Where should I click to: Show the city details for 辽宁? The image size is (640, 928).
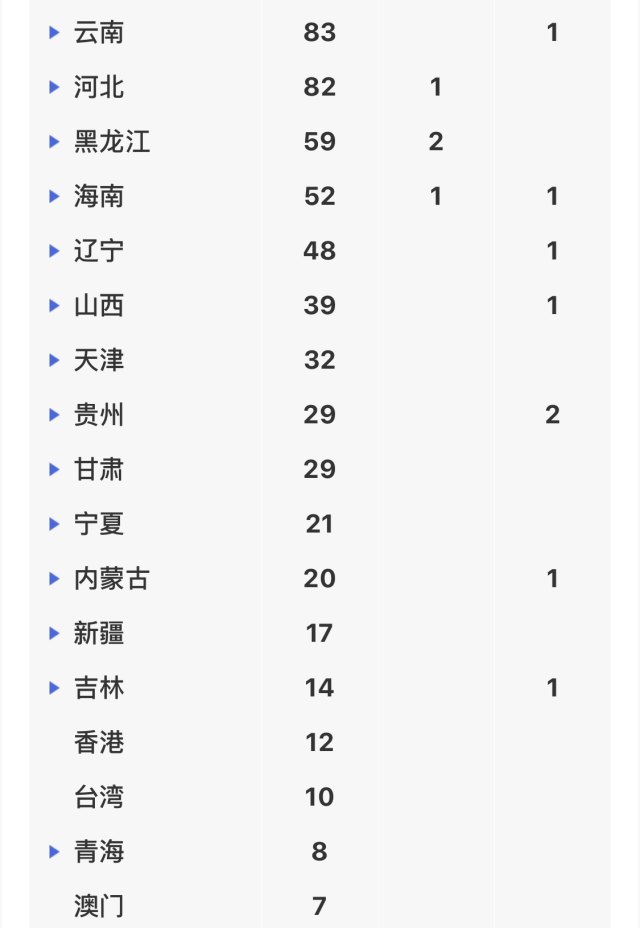point(55,251)
